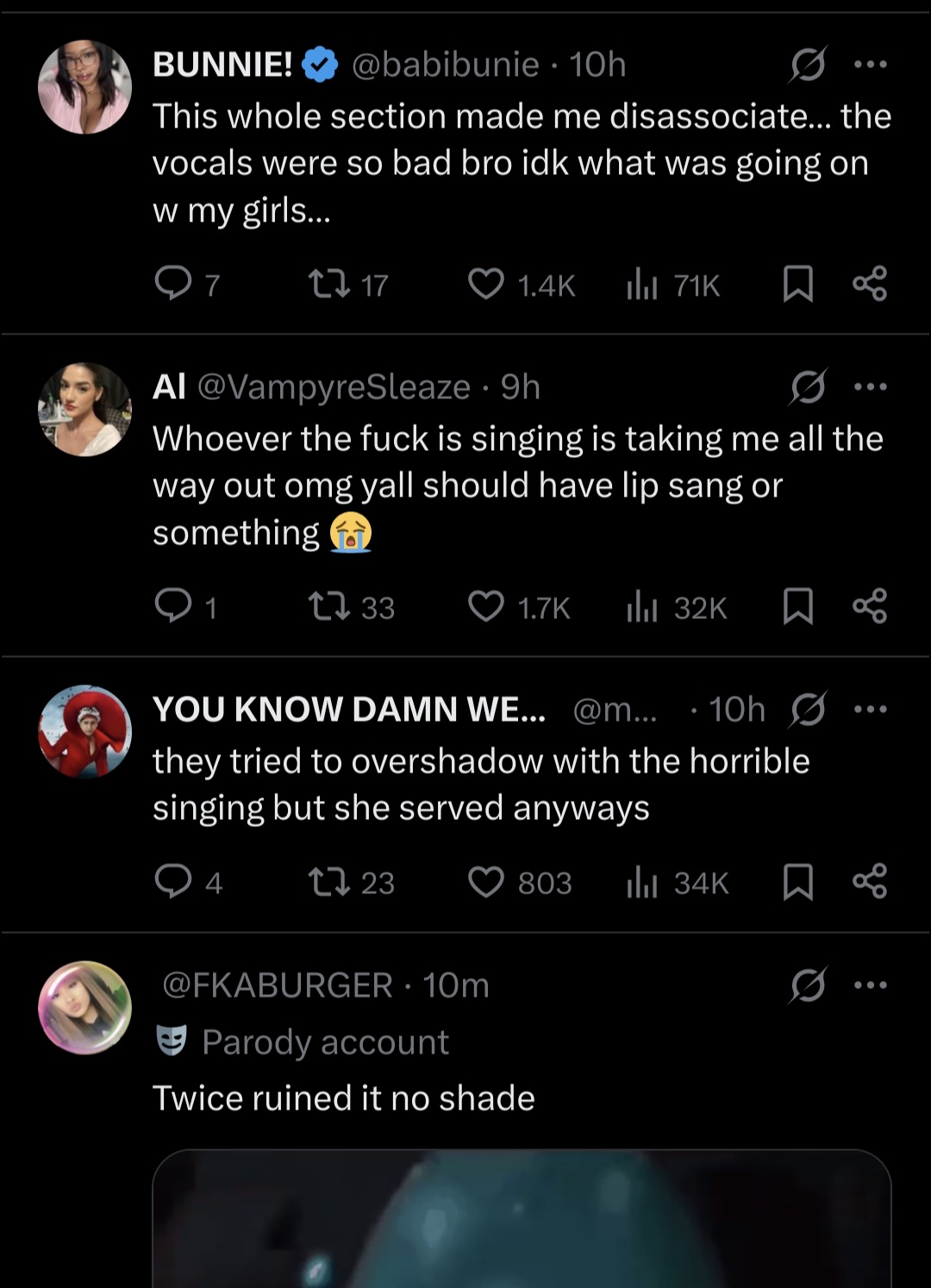This screenshot has height=1288, width=931.
Task: Open overflow menu on BUNNIE!'s tweet
Action: click(870, 65)
